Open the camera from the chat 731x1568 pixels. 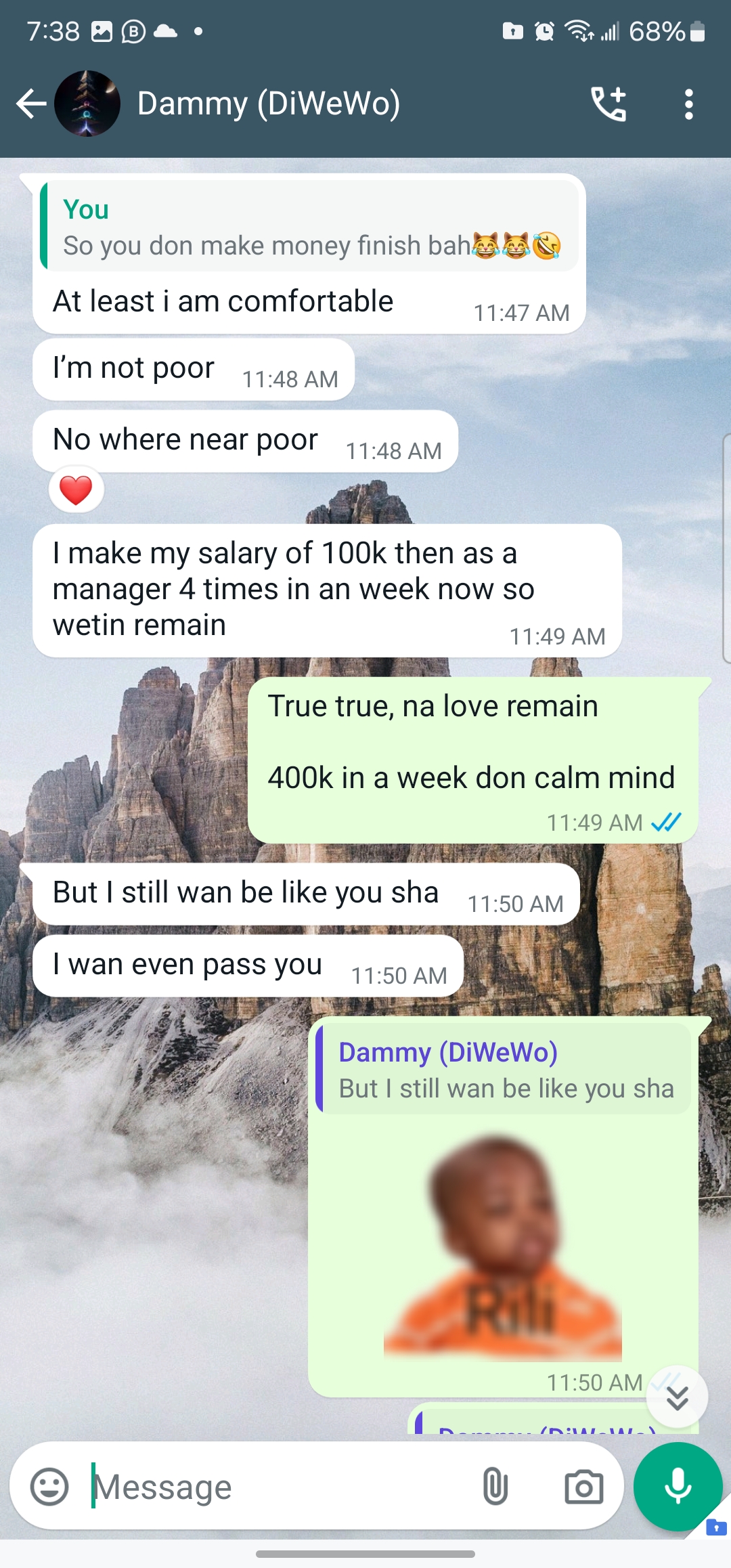pos(583,1487)
